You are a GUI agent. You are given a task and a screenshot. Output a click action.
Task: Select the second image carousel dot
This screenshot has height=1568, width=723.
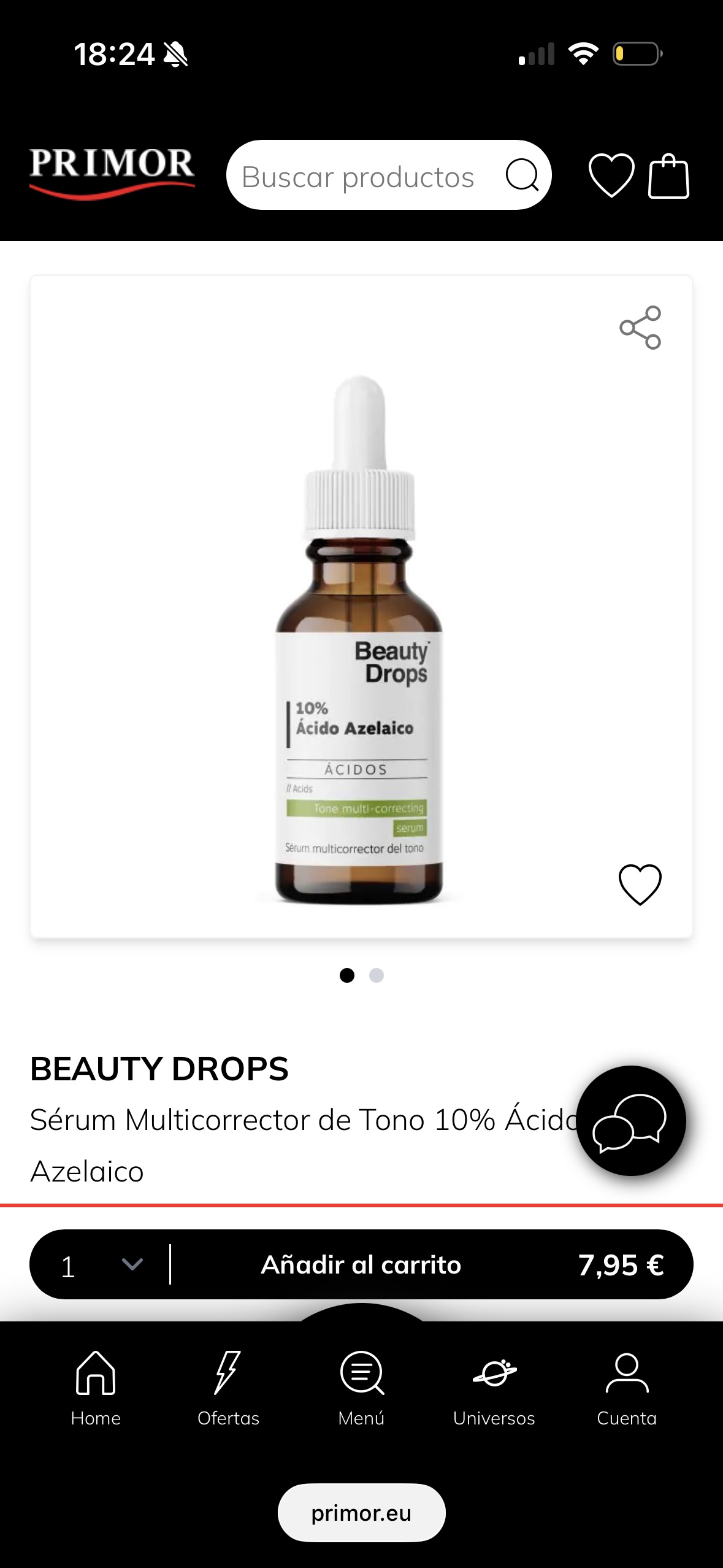point(377,976)
